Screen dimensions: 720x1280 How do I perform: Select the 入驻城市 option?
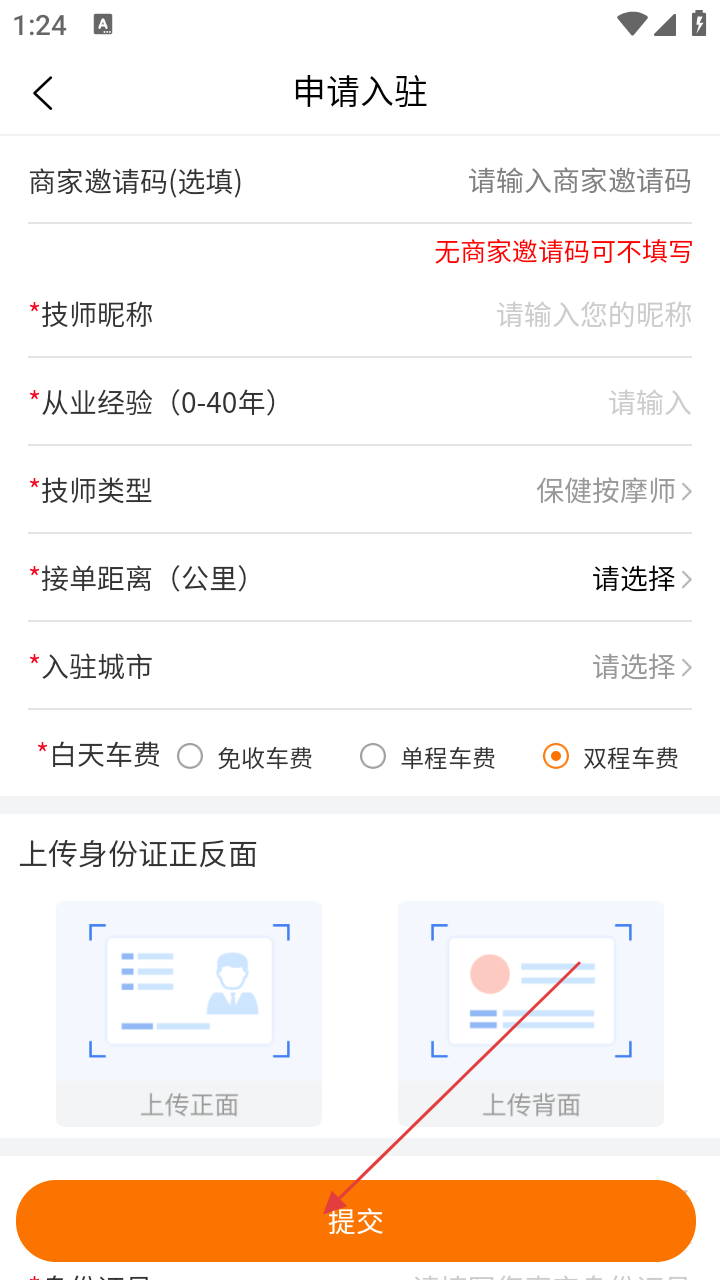pyautogui.click(x=641, y=667)
